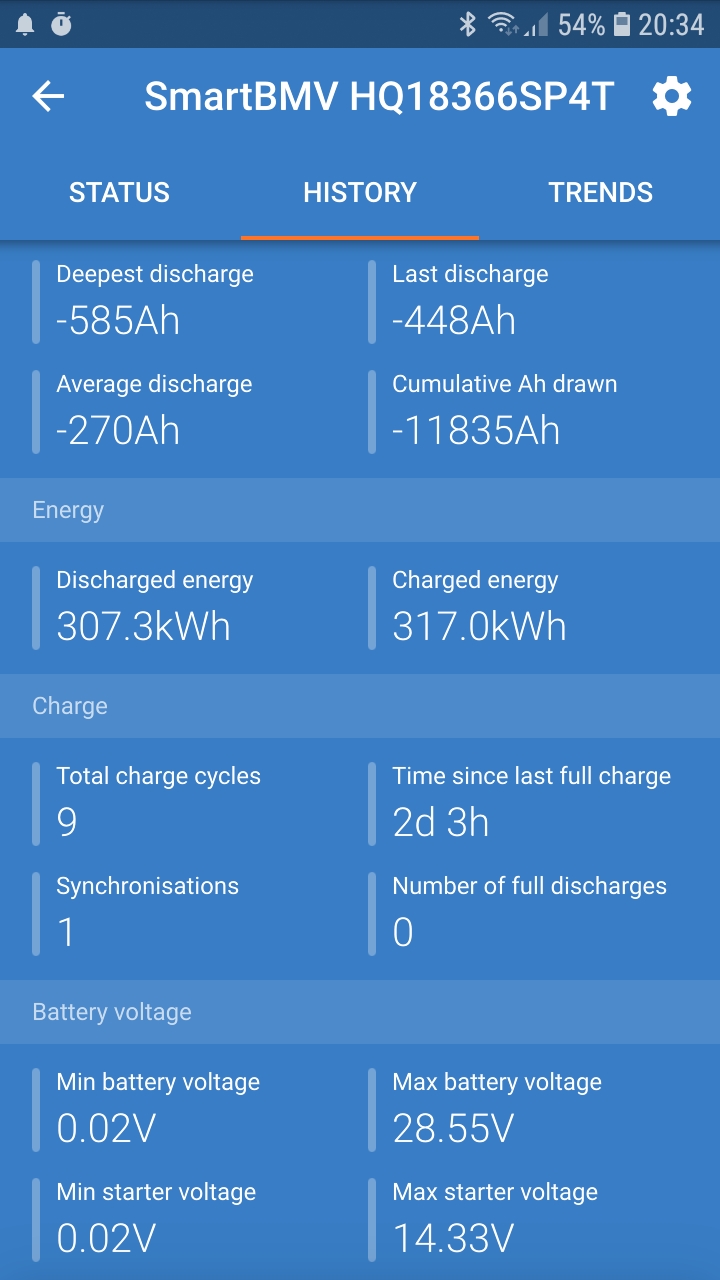720x1280 pixels.
Task: Select the HISTORY tab
Action: (x=360, y=192)
